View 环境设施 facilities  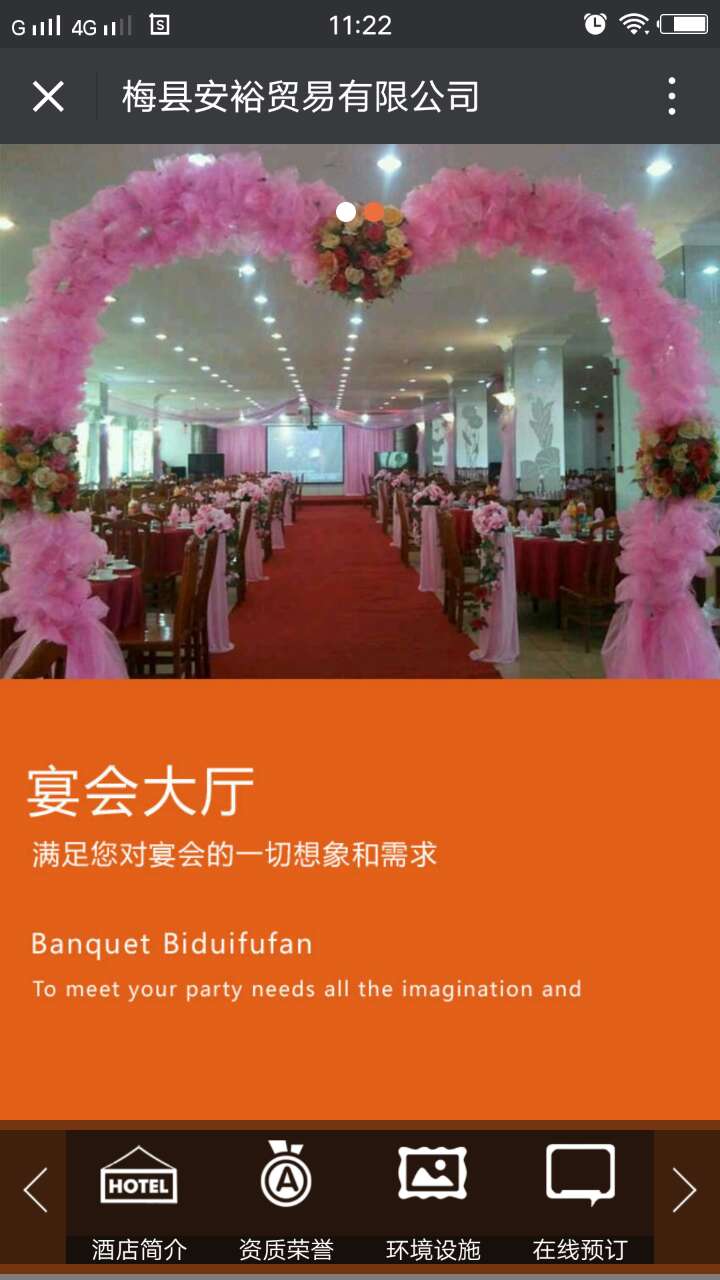433,1197
